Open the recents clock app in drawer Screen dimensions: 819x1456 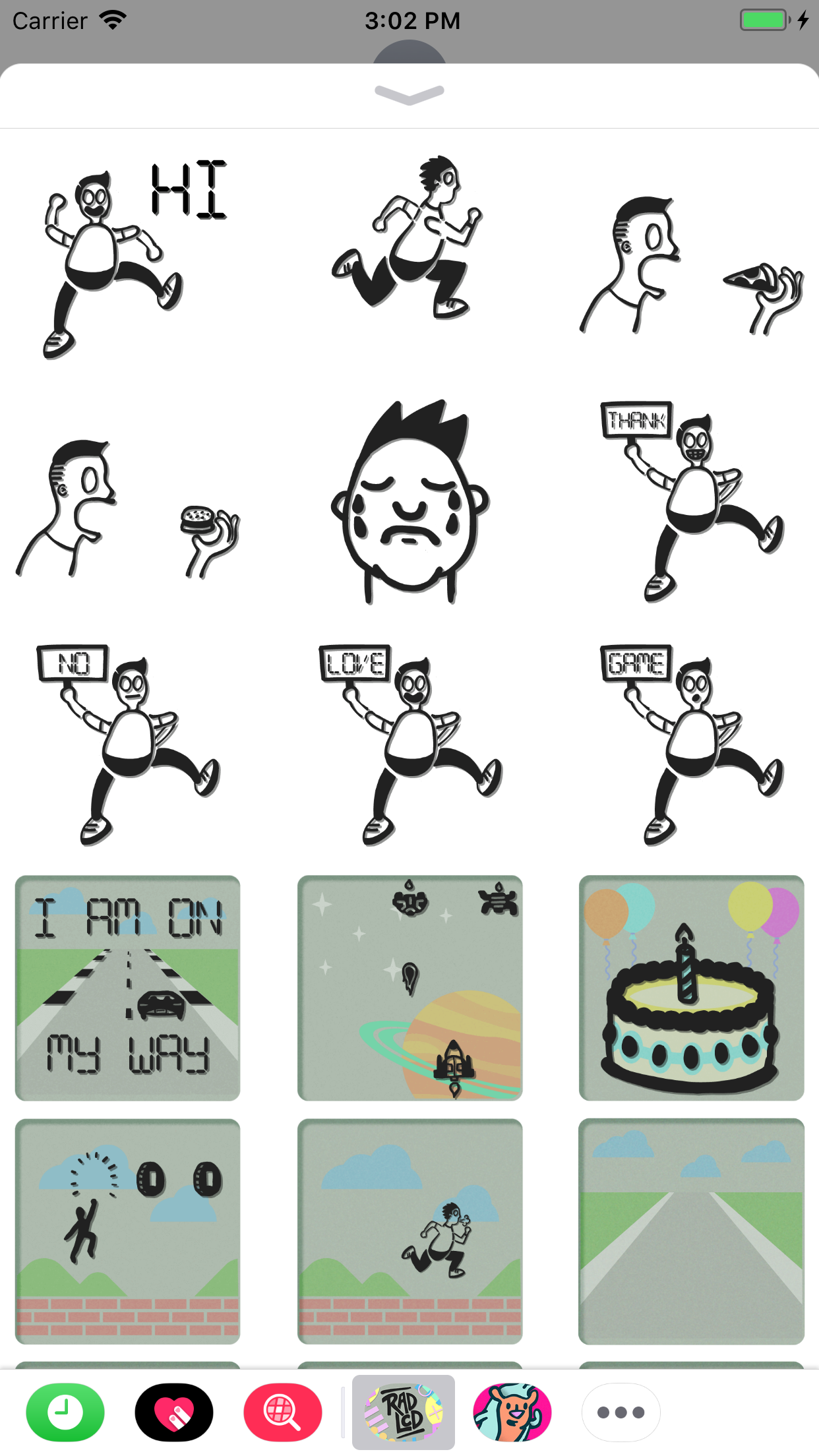pyautogui.click(x=65, y=1412)
